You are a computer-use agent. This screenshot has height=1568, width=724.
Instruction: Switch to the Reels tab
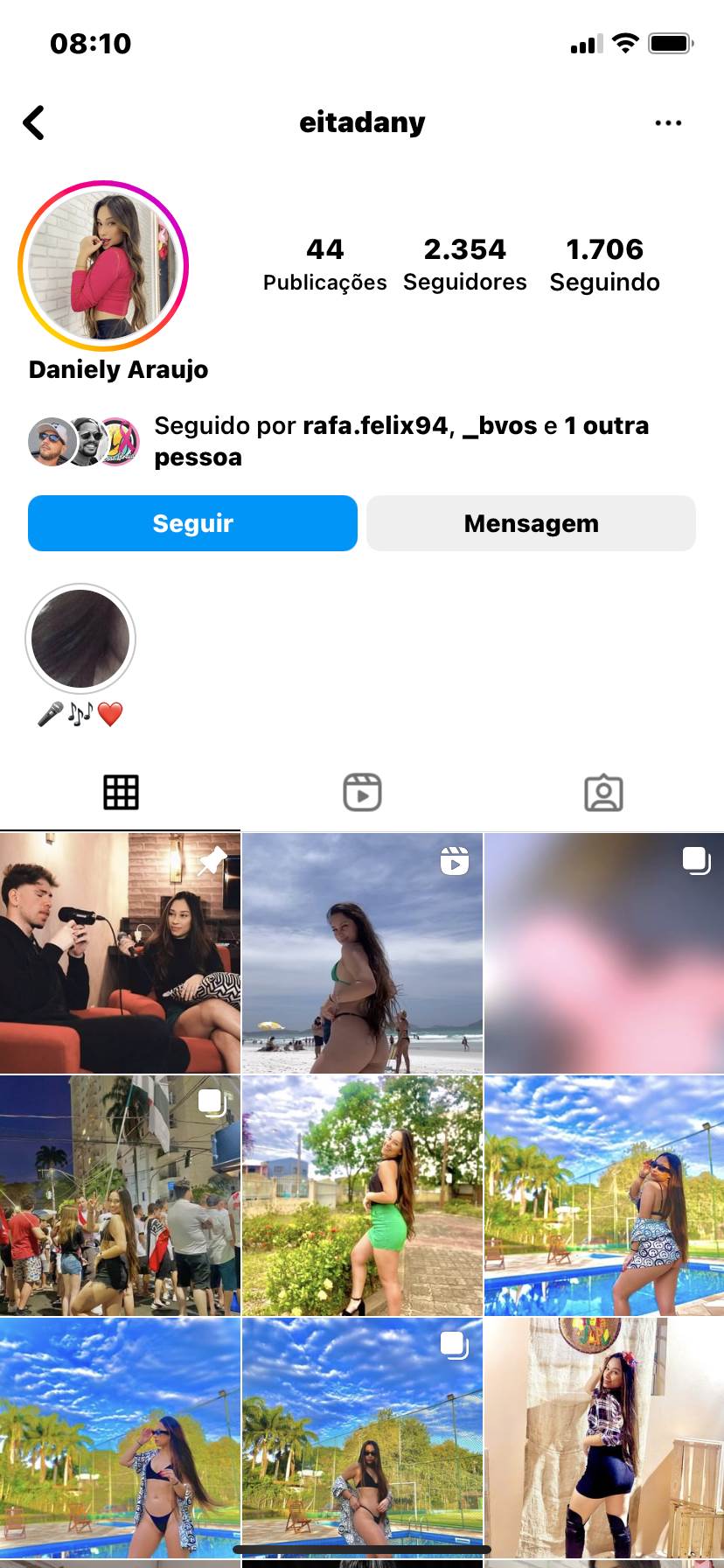pyautogui.click(x=362, y=793)
